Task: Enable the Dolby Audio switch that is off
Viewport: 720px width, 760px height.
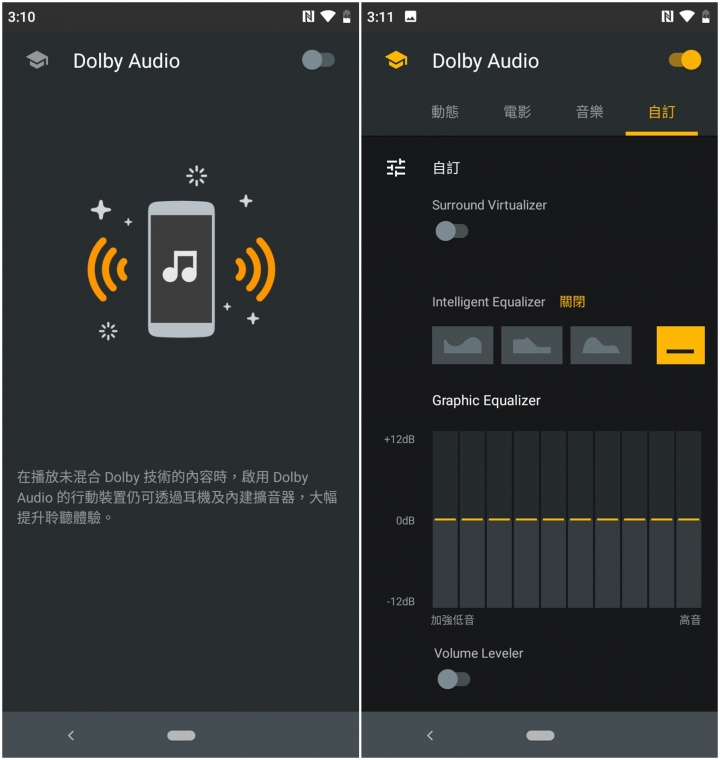Action: click(318, 60)
